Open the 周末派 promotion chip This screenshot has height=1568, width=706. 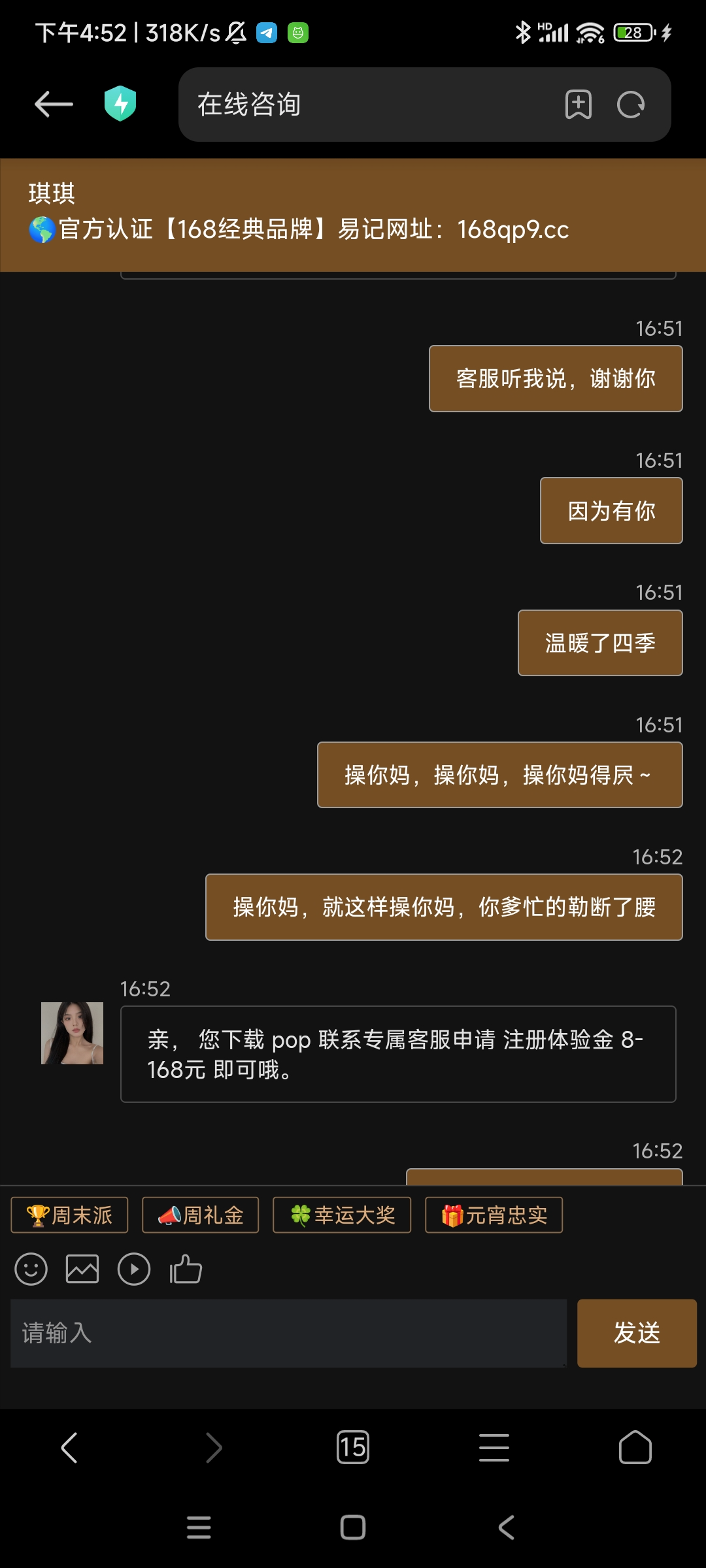click(x=69, y=1215)
